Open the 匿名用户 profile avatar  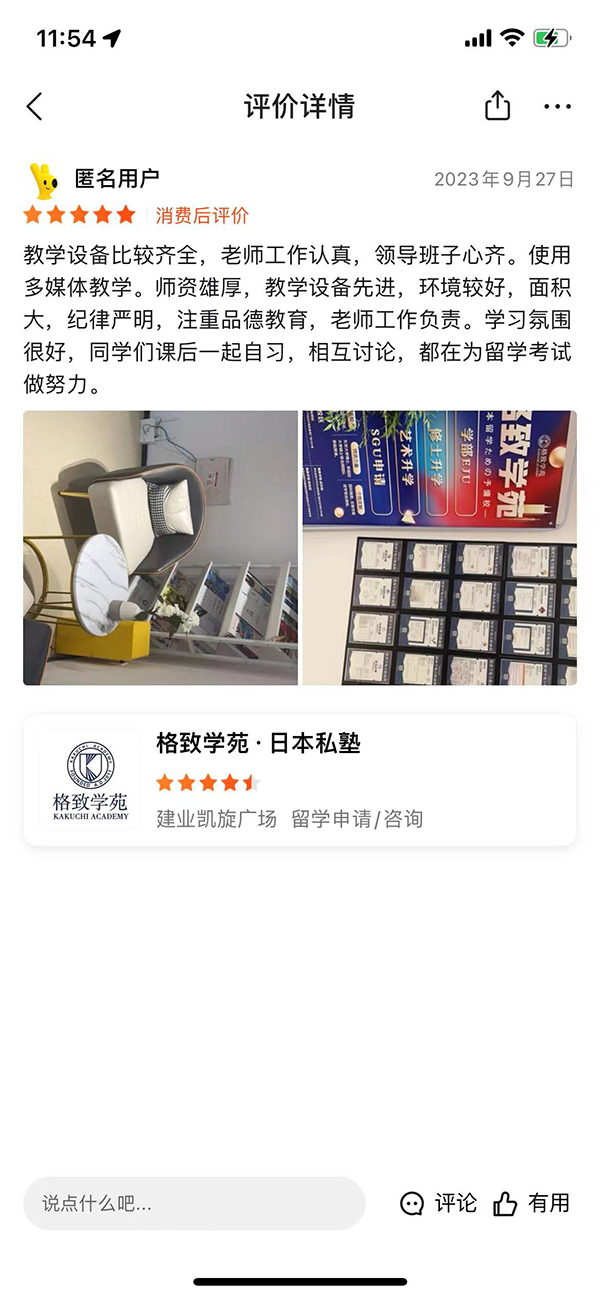[x=44, y=180]
